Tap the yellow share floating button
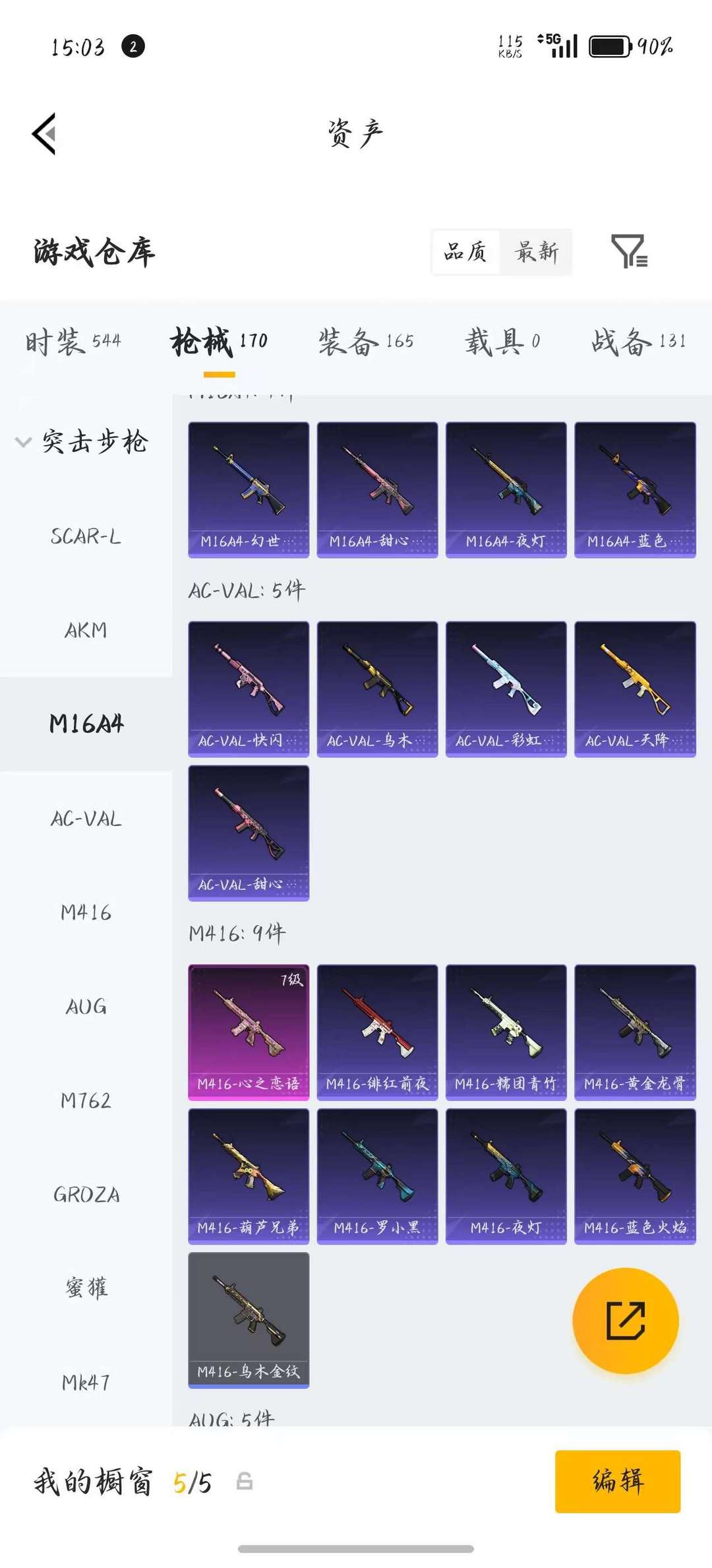The image size is (712, 1568). point(626,1321)
